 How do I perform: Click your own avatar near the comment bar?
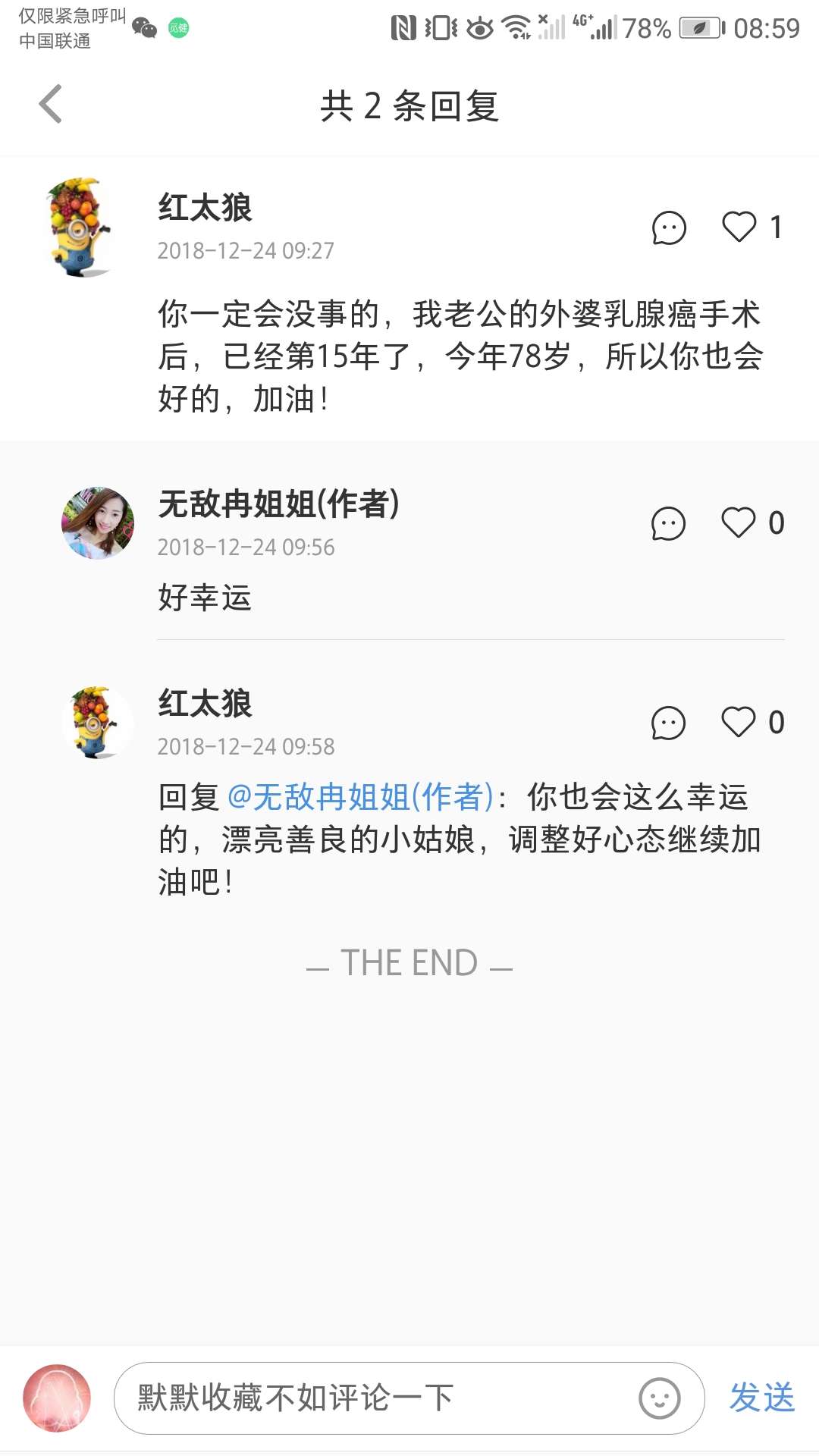tap(57, 1399)
